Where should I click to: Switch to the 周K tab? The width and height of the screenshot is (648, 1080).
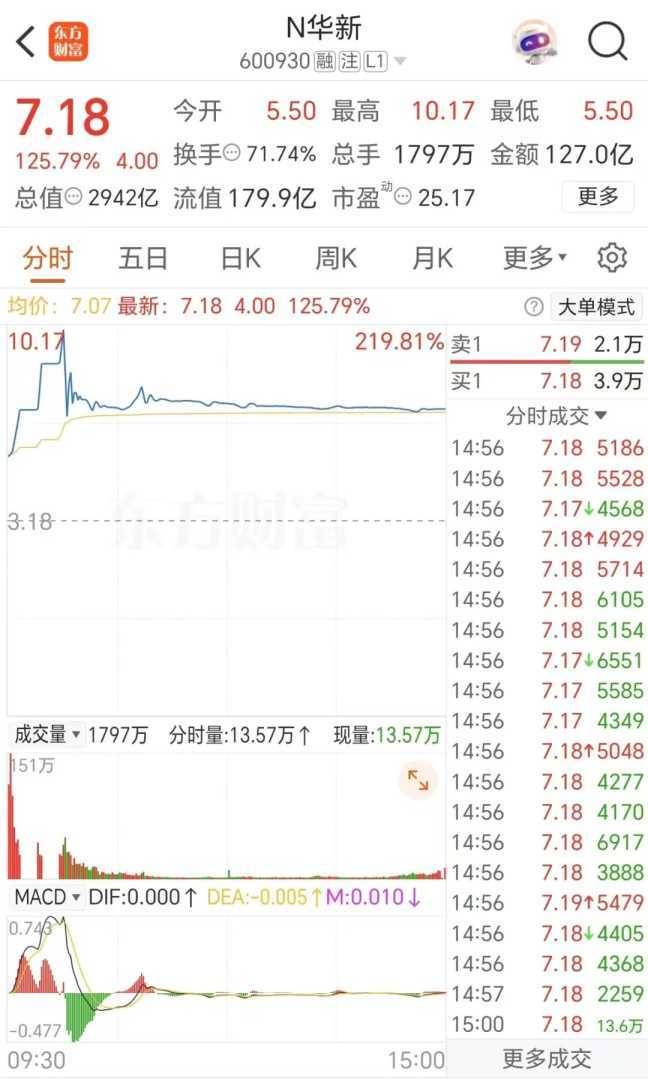336,259
